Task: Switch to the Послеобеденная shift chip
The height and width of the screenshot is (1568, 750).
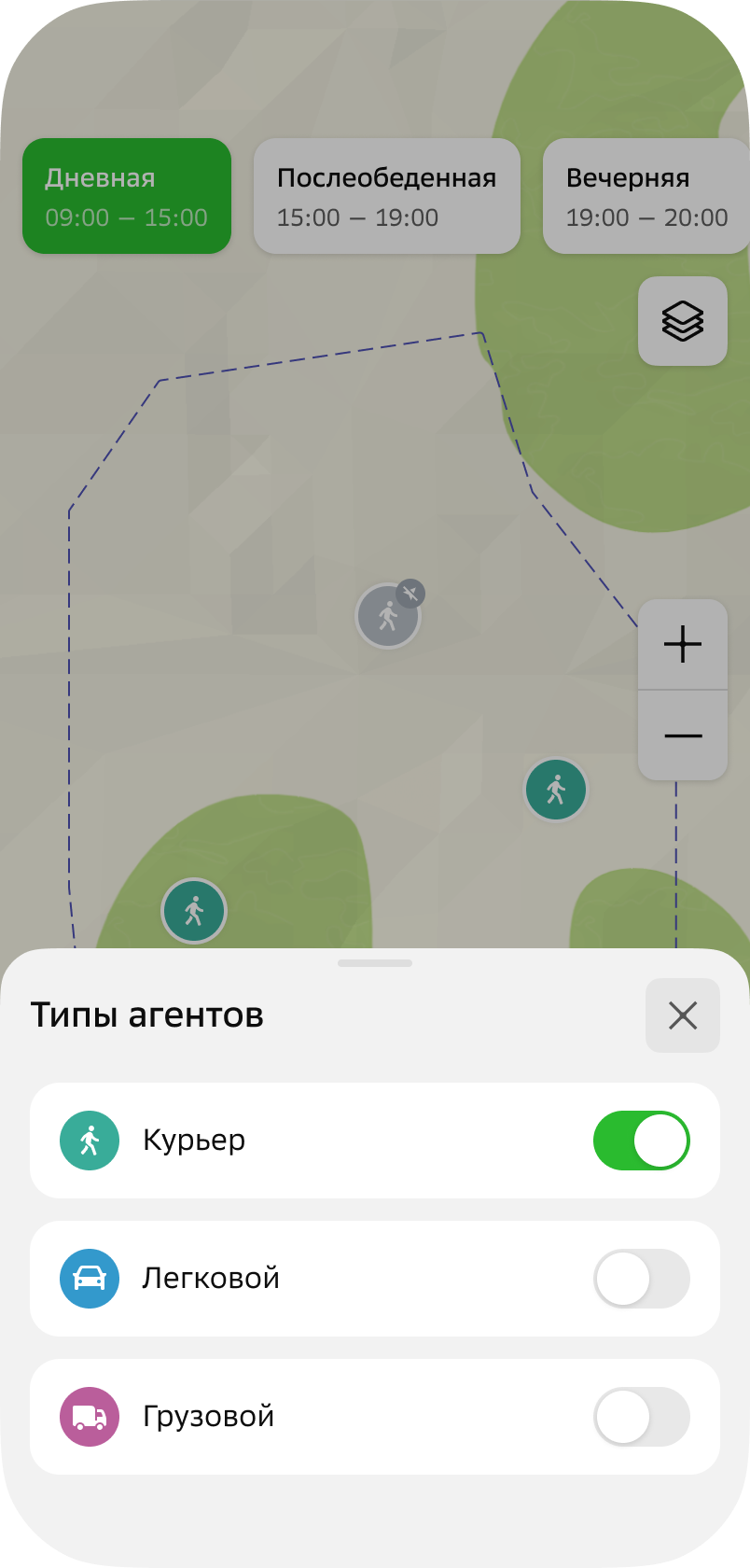Action: pyautogui.click(x=387, y=196)
